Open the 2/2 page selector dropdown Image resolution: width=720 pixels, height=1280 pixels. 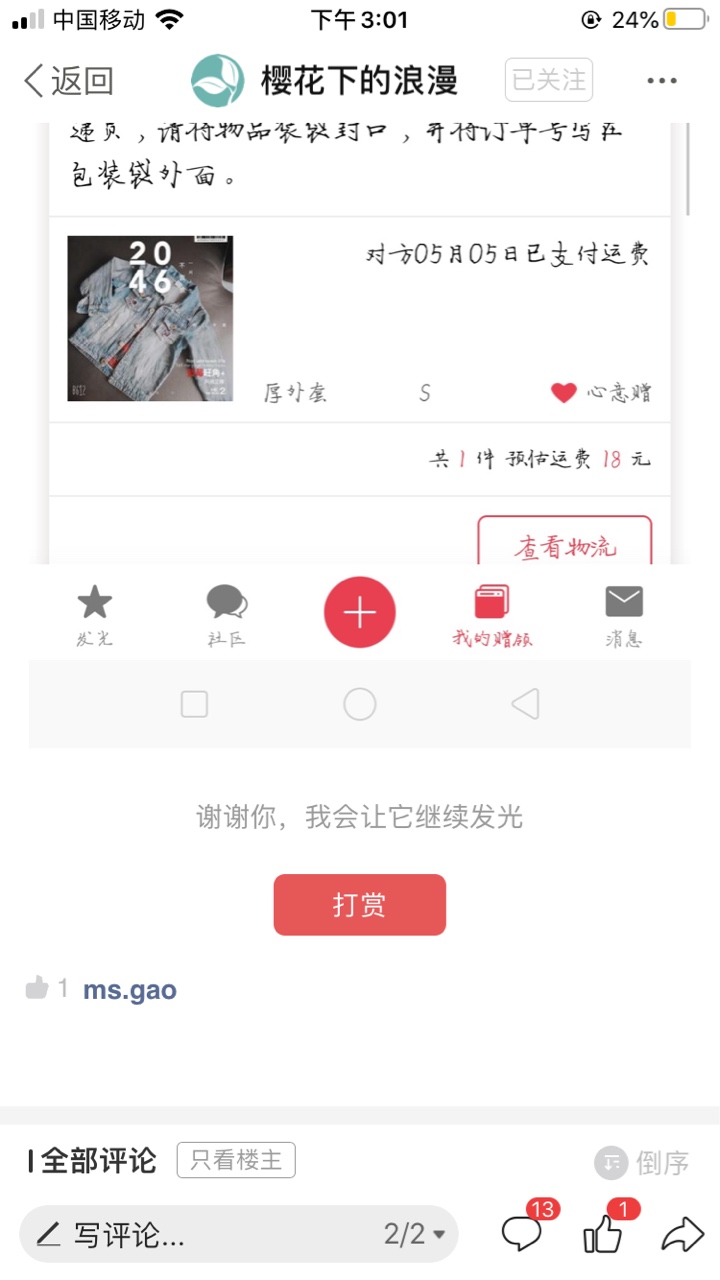tap(415, 1234)
